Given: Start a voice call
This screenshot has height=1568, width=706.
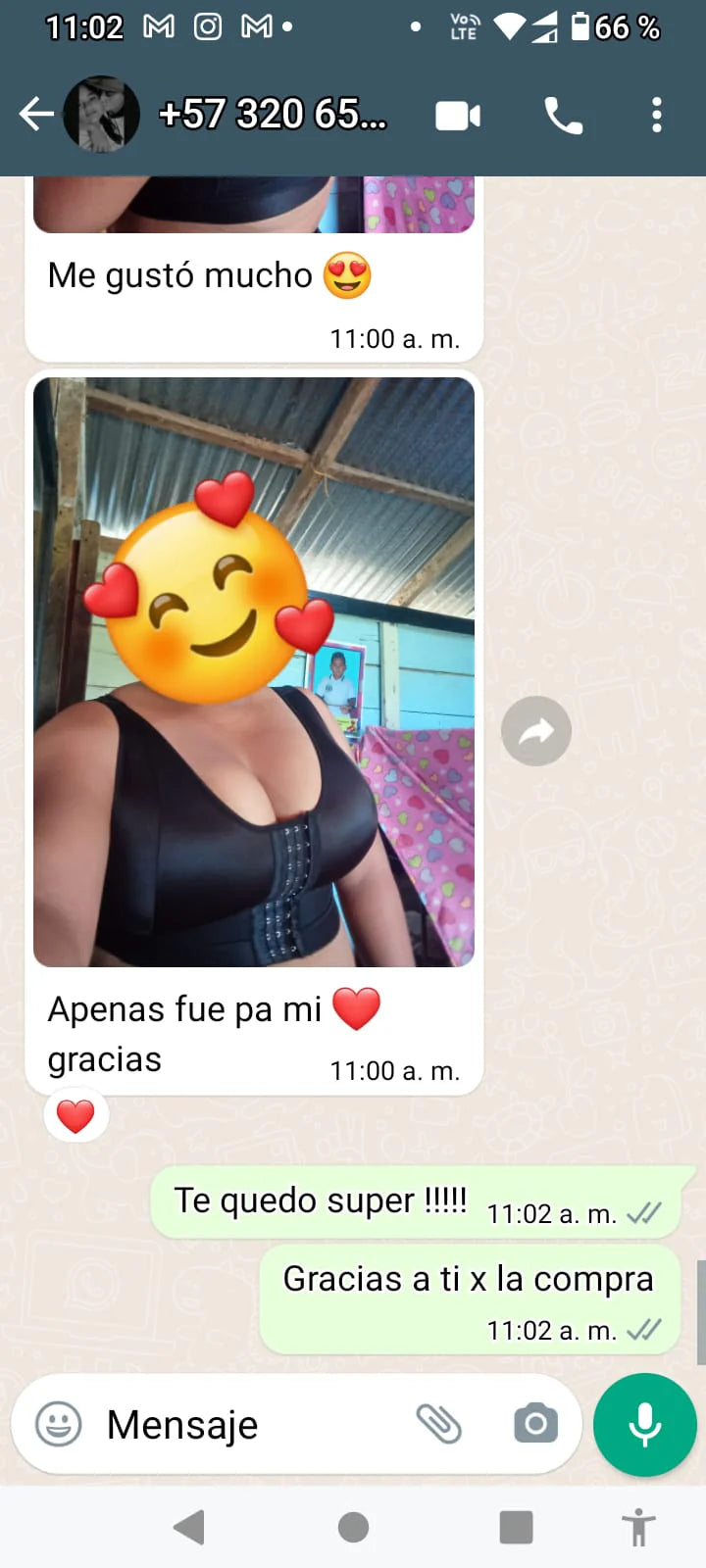Looking at the screenshot, I should (564, 117).
